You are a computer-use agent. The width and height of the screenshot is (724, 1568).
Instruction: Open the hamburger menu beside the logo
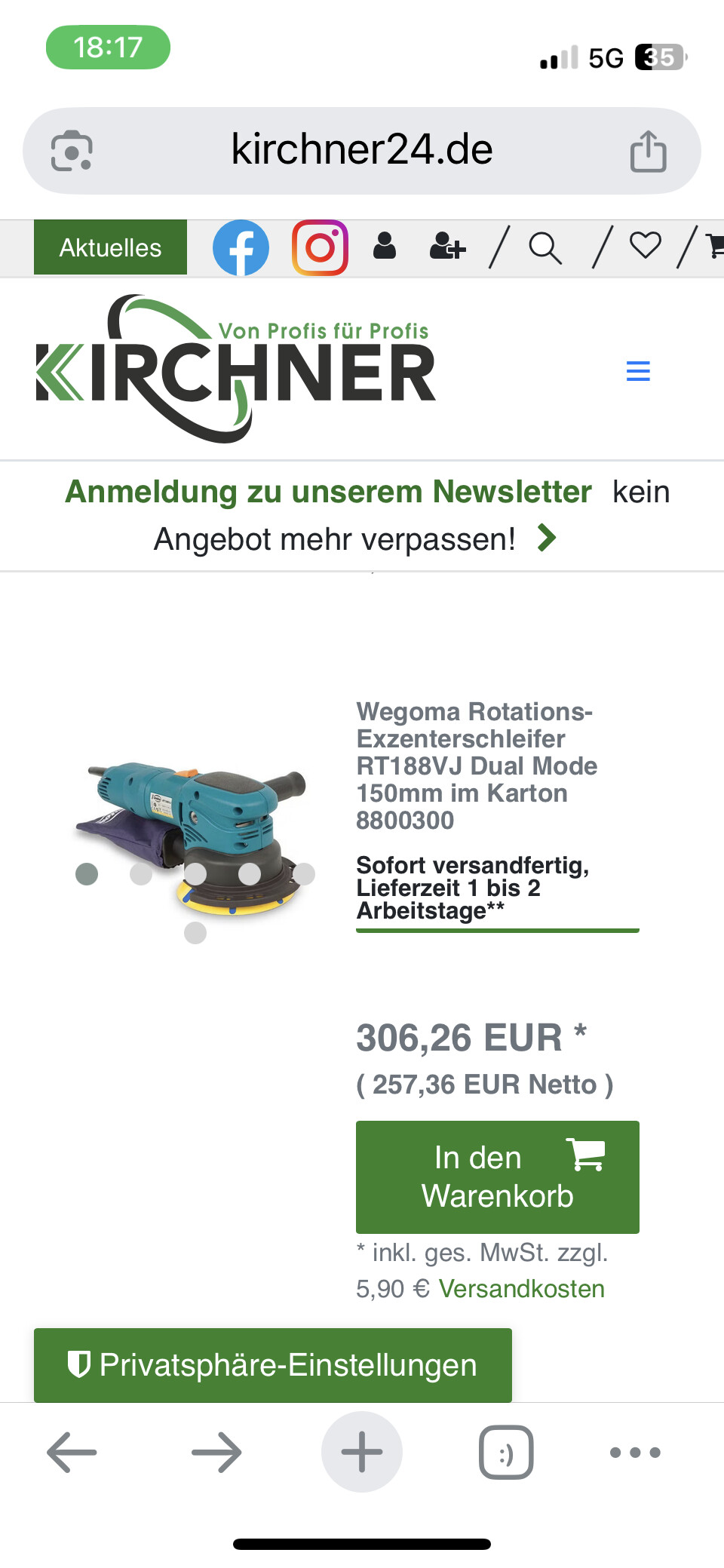638,371
